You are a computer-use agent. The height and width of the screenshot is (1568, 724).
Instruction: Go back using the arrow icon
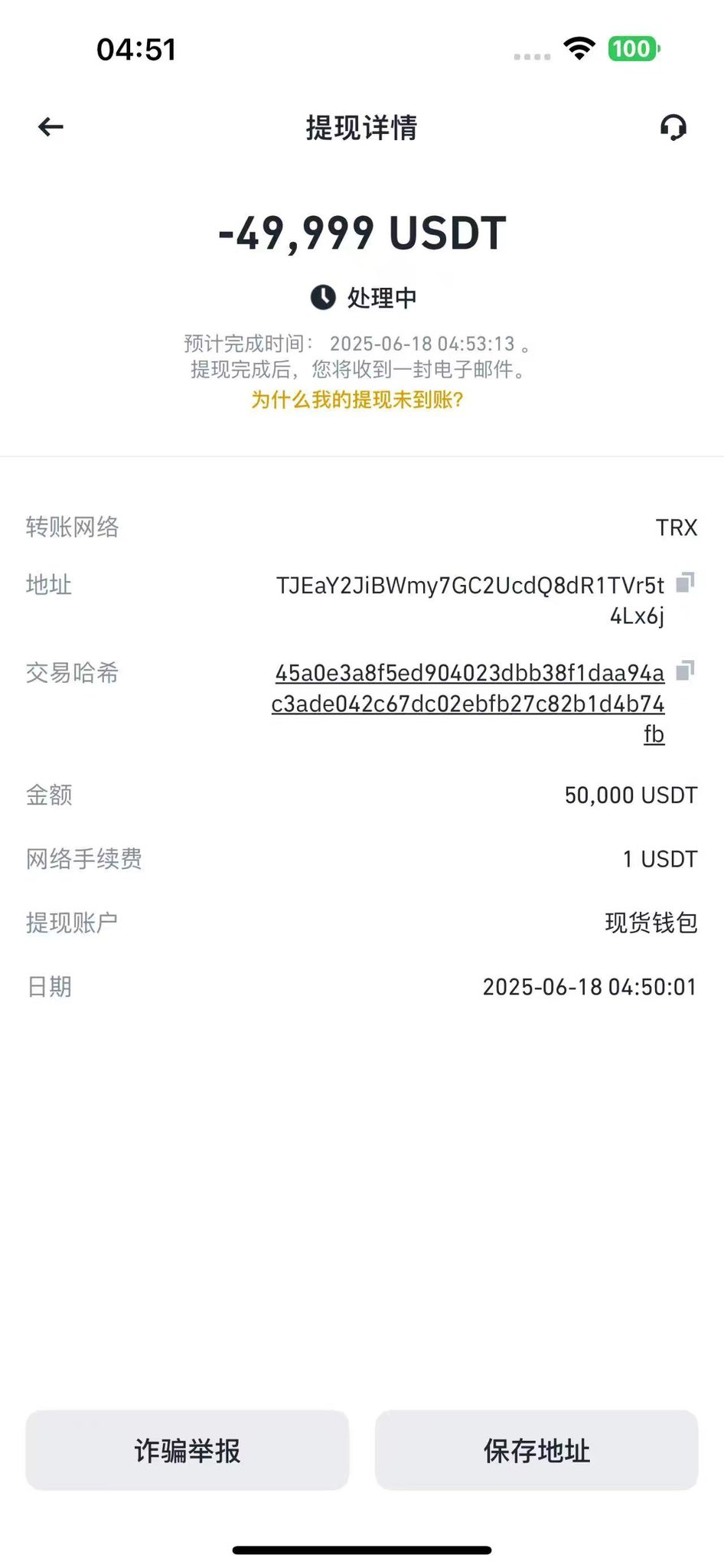[51, 127]
